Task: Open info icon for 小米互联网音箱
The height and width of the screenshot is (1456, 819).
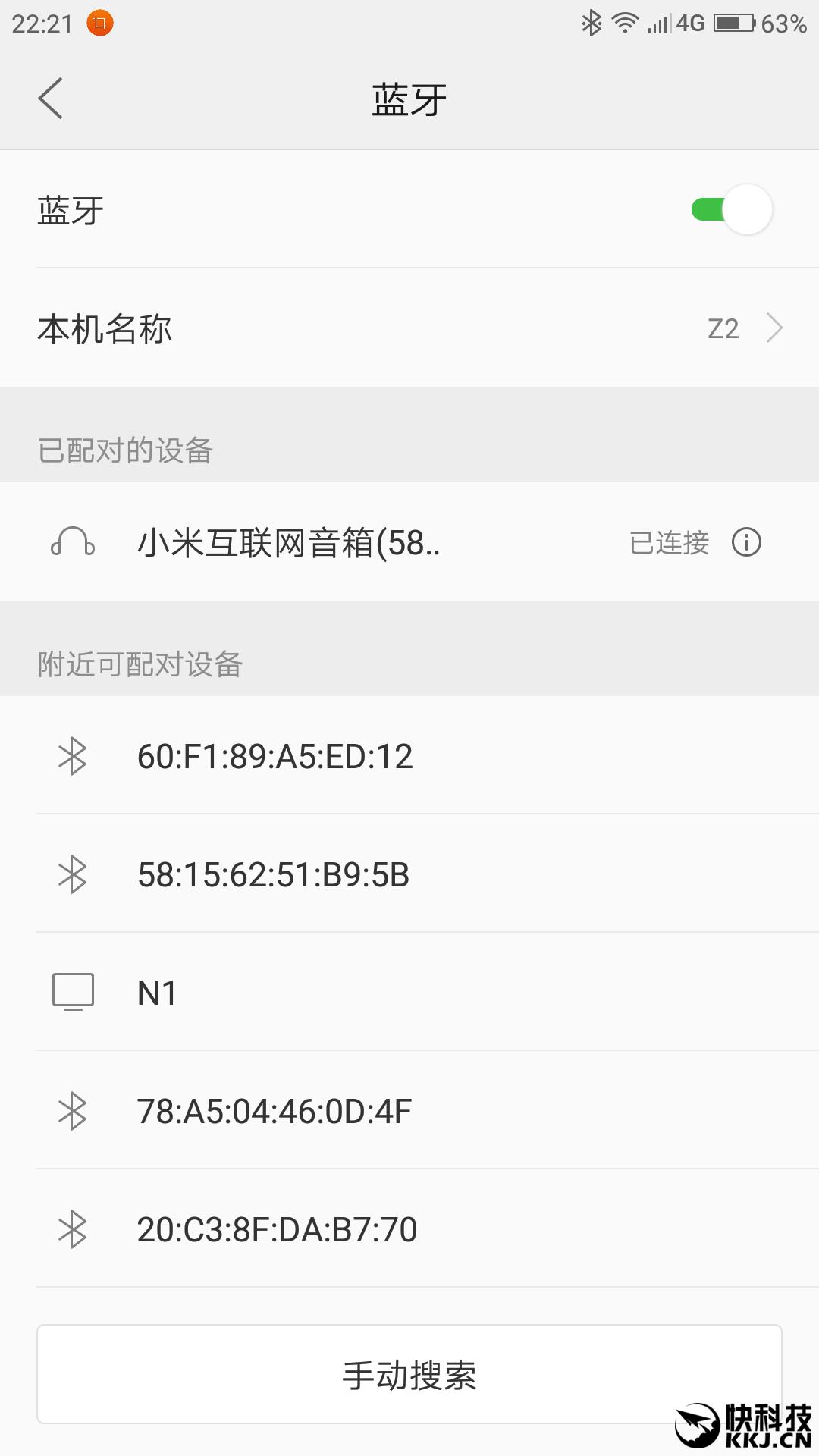Action: click(x=746, y=542)
